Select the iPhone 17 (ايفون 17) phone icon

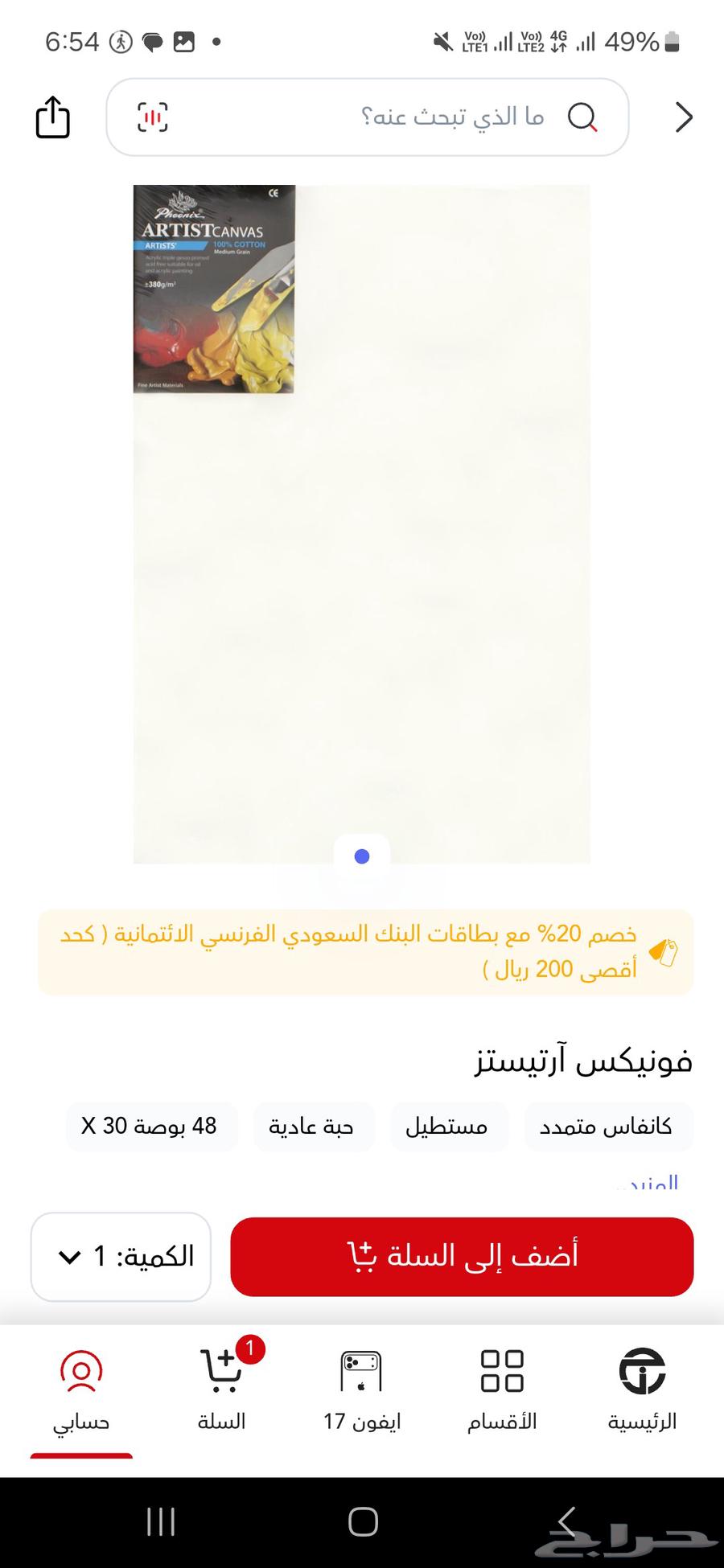(x=361, y=1369)
